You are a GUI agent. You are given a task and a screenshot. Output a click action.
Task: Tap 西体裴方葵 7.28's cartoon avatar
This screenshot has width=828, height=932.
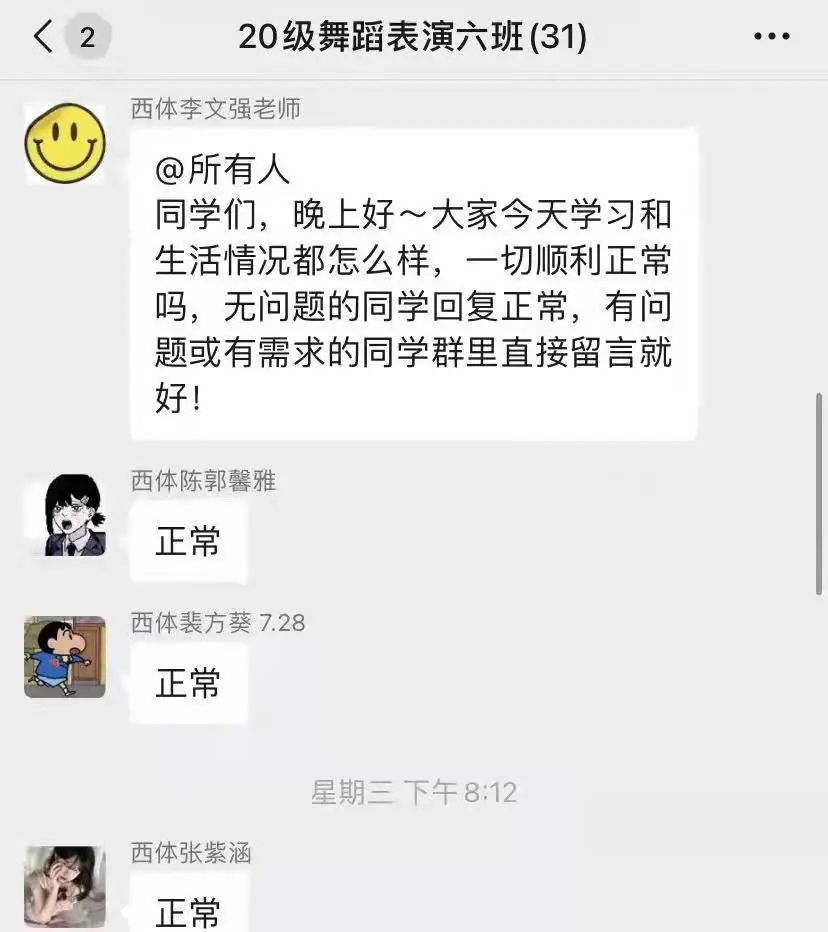65,657
